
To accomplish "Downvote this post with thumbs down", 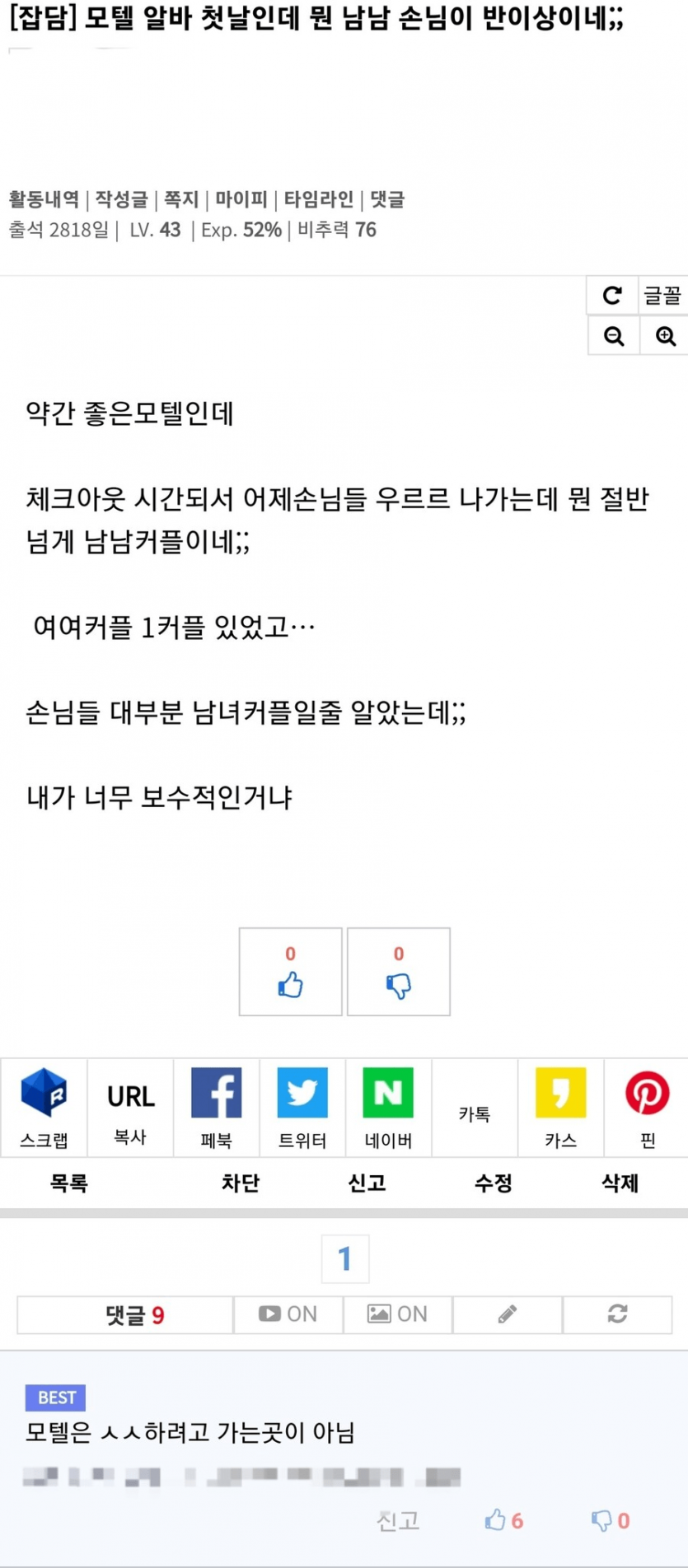I will tap(399, 972).
